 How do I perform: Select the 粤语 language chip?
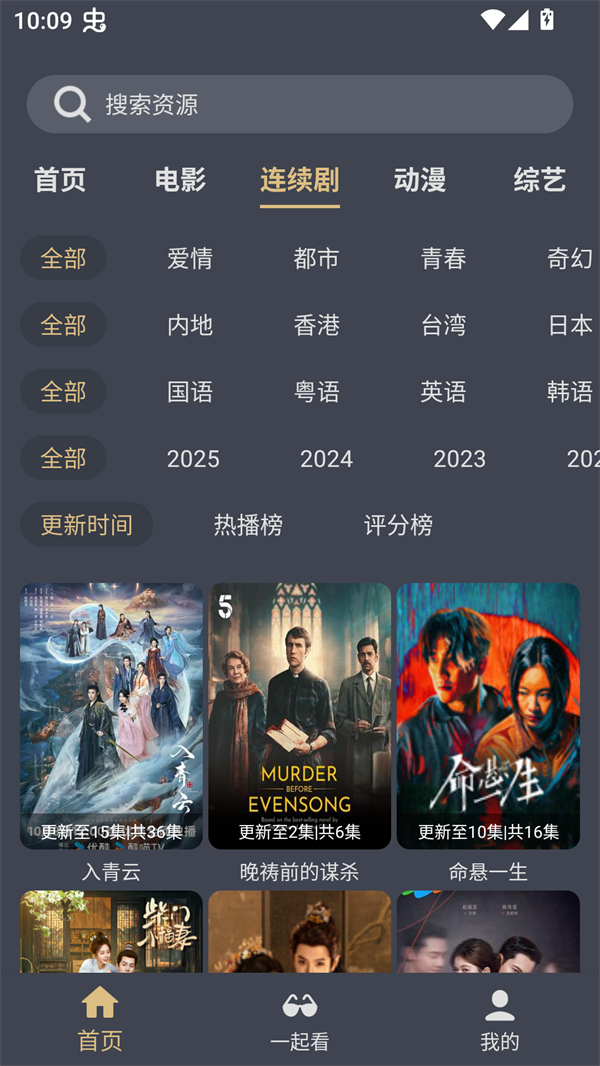[x=317, y=392]
